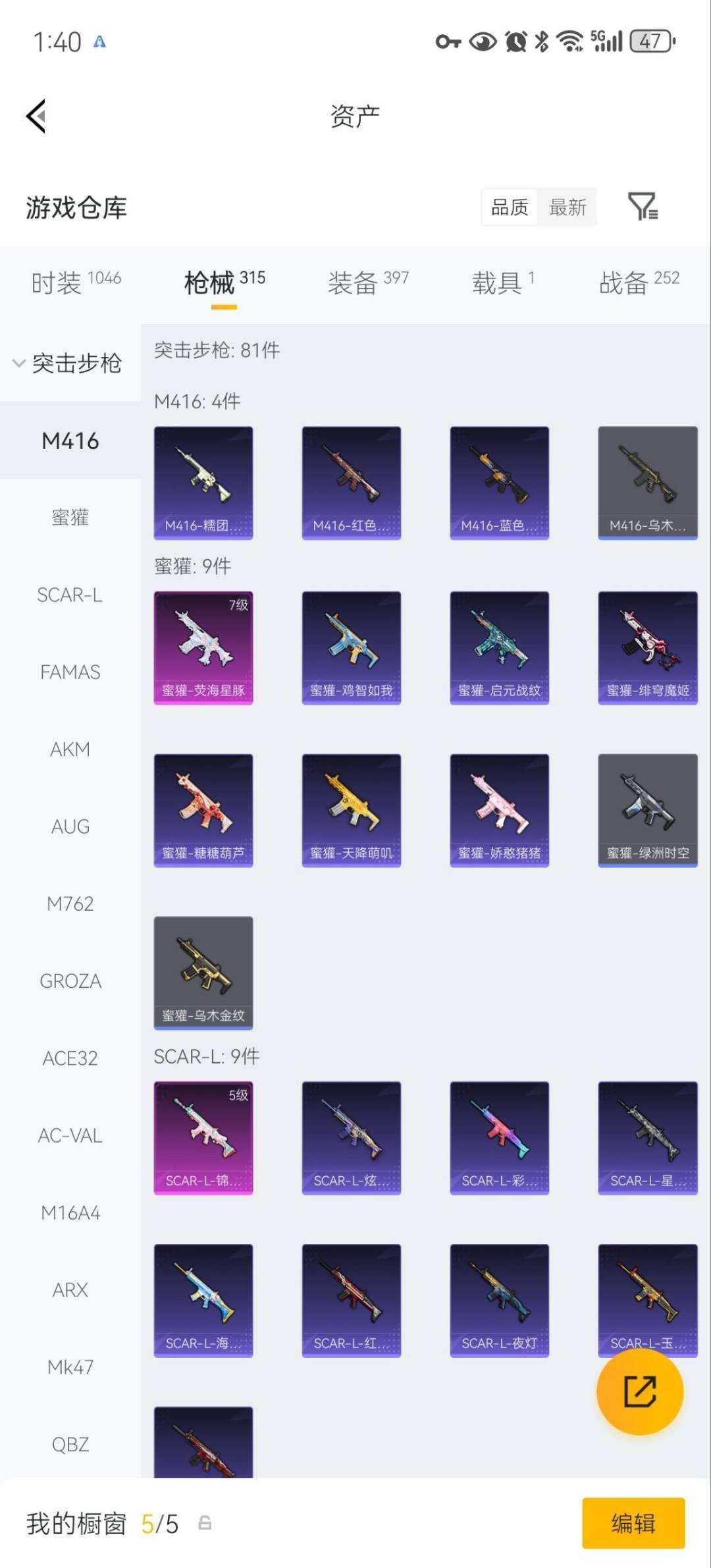Go back from the 资产 page

tap(36, 116)
